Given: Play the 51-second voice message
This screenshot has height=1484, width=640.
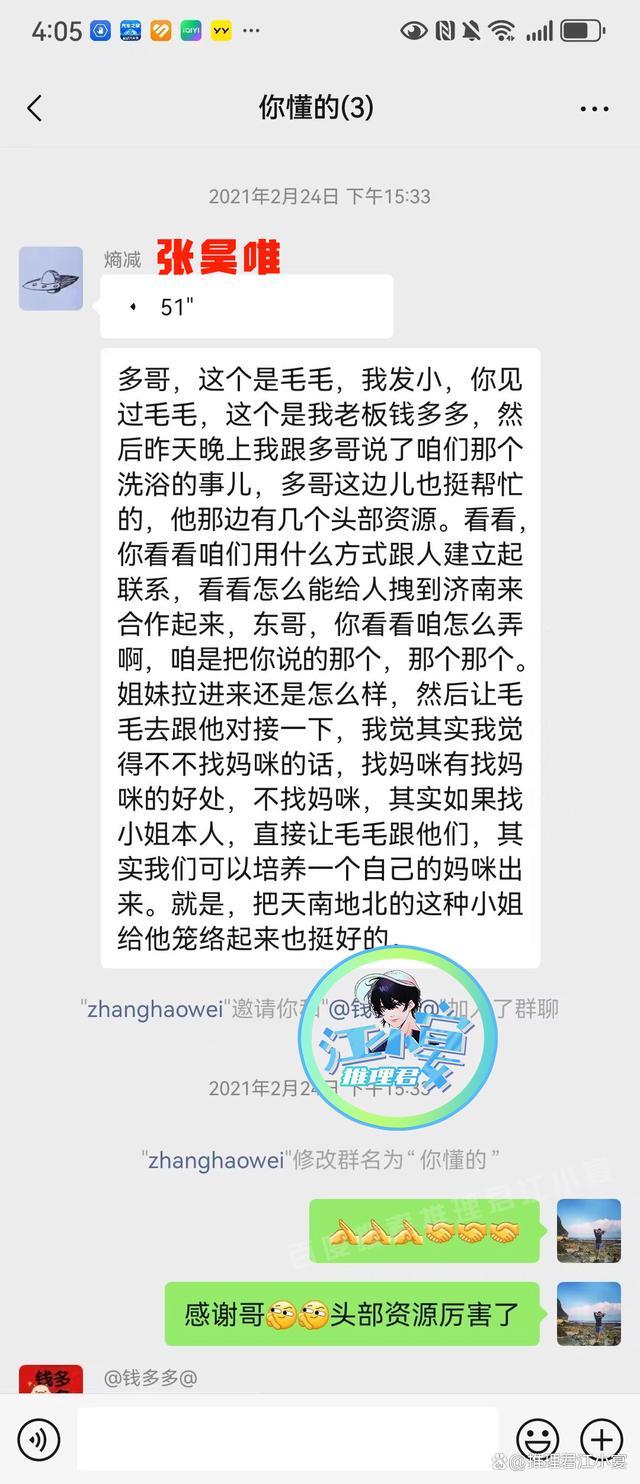Looking at the screenshot, I should 246,307.
